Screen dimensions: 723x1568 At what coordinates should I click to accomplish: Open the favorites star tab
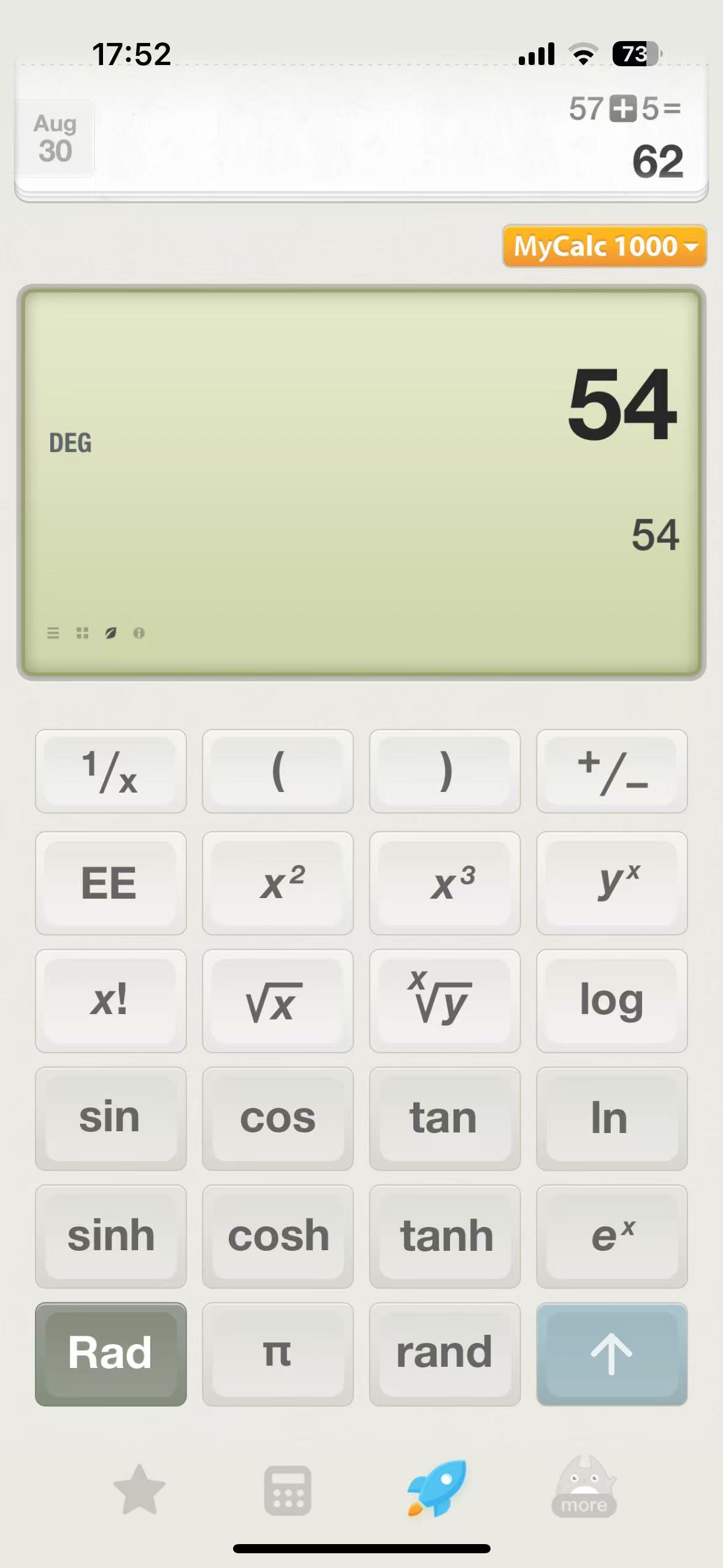pyautogui.click(x=140, y=1489)
